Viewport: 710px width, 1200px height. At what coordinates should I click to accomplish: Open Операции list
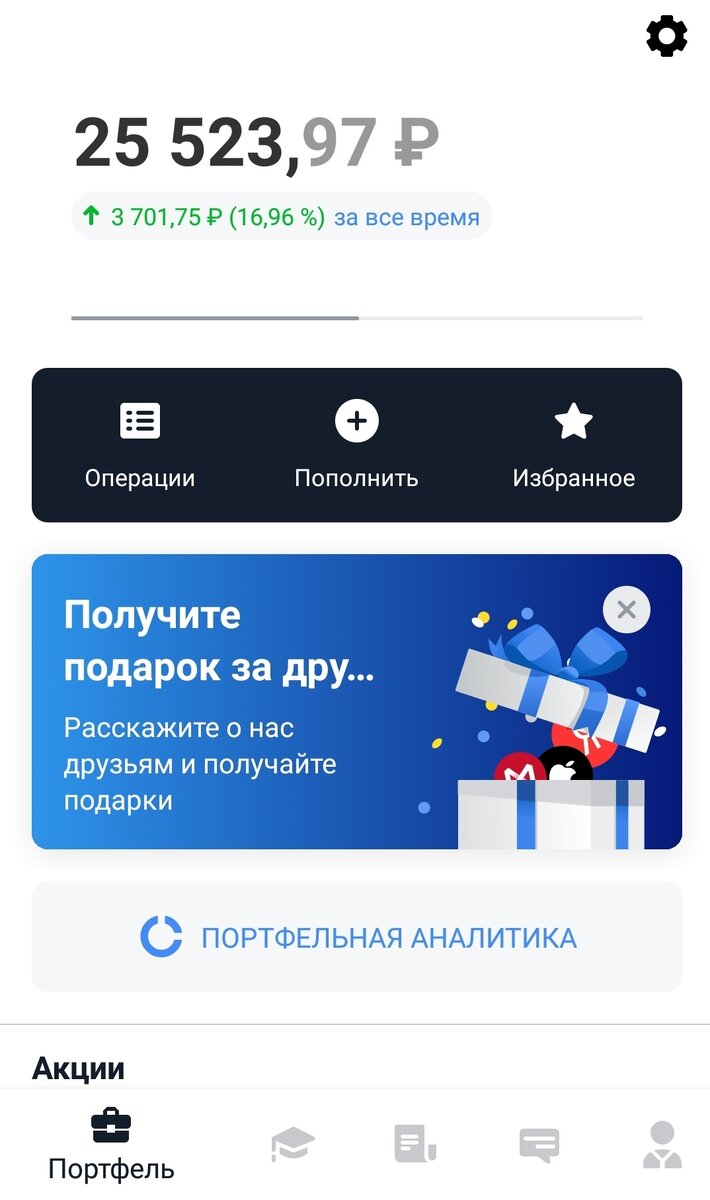tap(140, 445)
